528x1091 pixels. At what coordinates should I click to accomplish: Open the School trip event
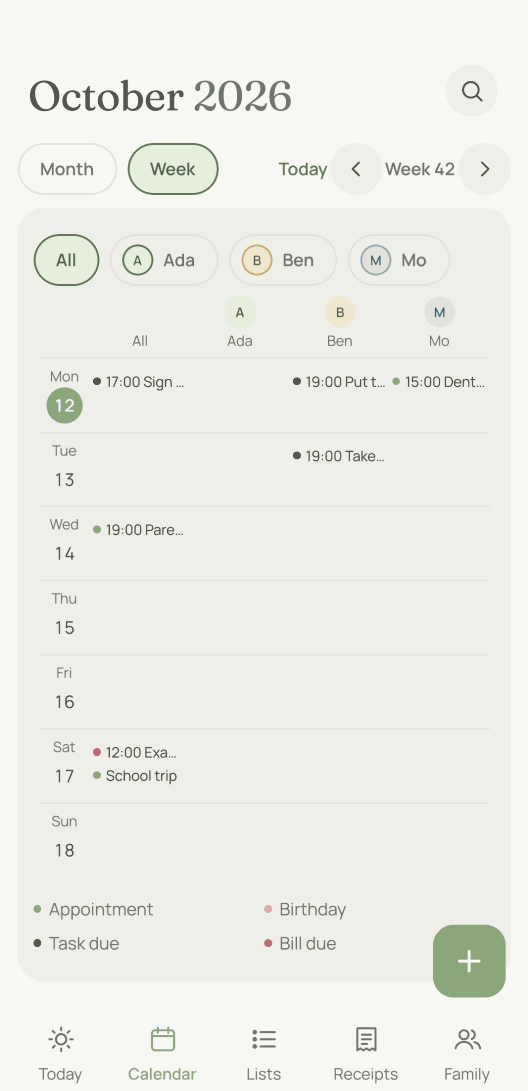[136, 776]
